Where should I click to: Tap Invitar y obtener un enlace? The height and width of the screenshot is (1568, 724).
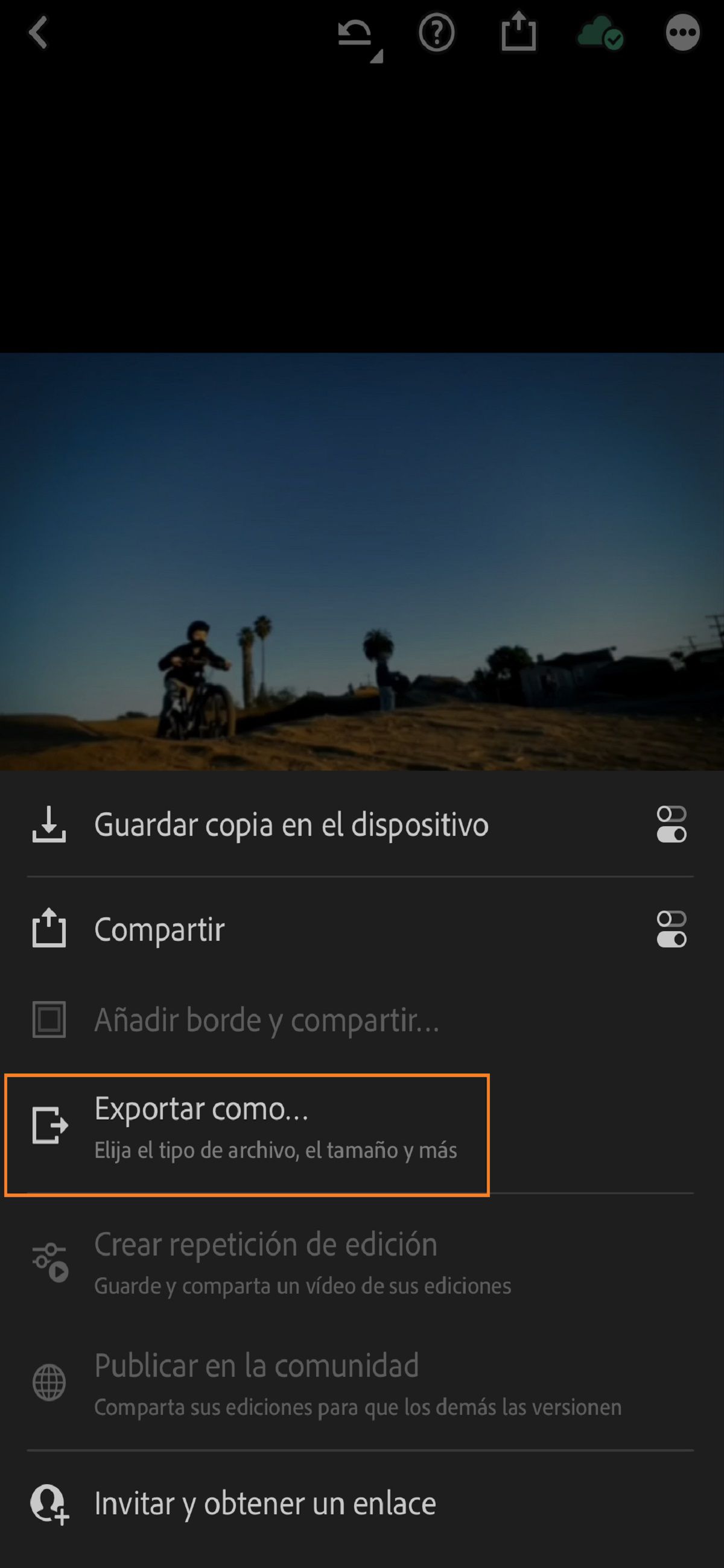[265, 1503]
